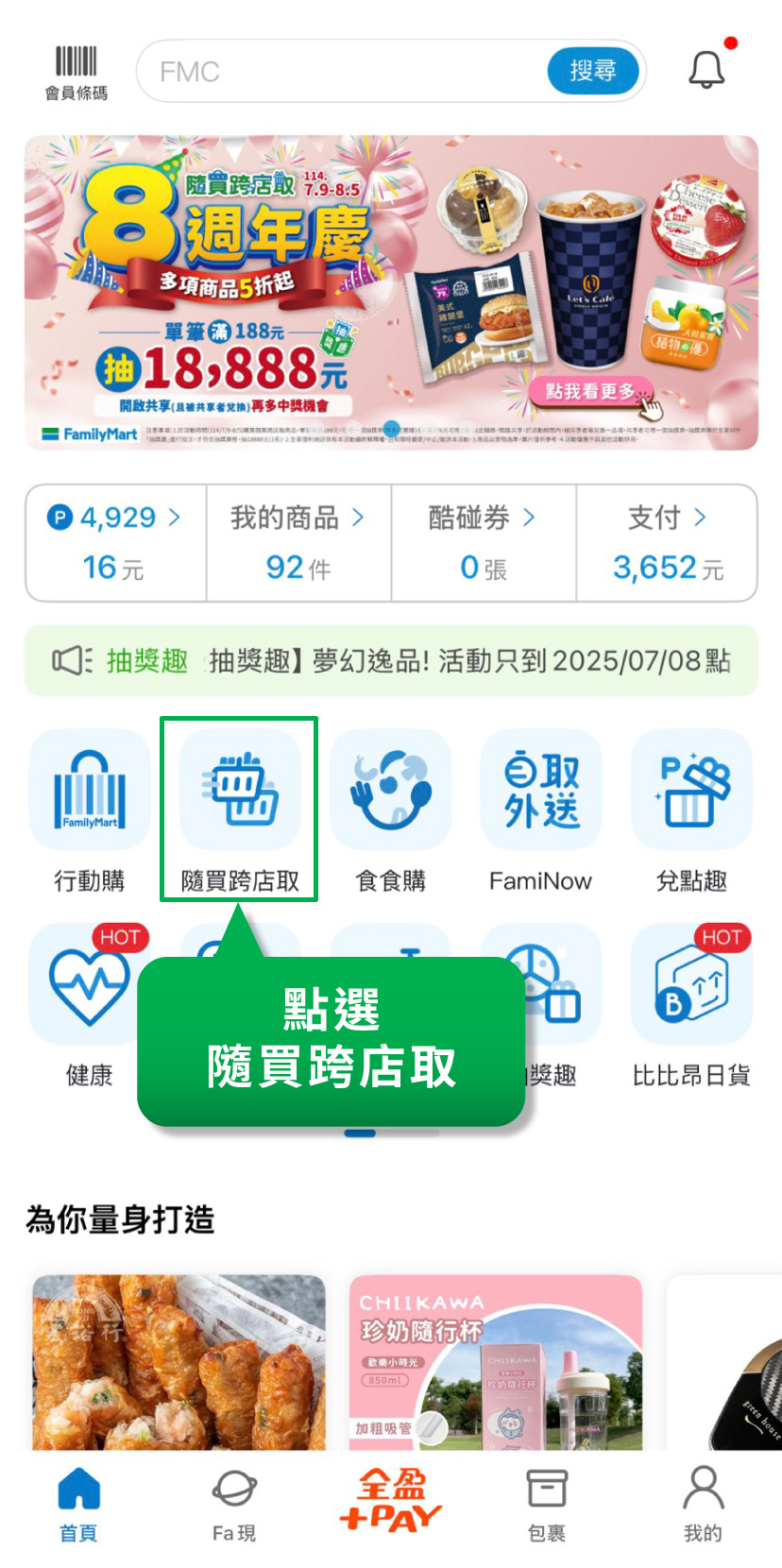Open the notifications bell

click(x=706, y=70)
